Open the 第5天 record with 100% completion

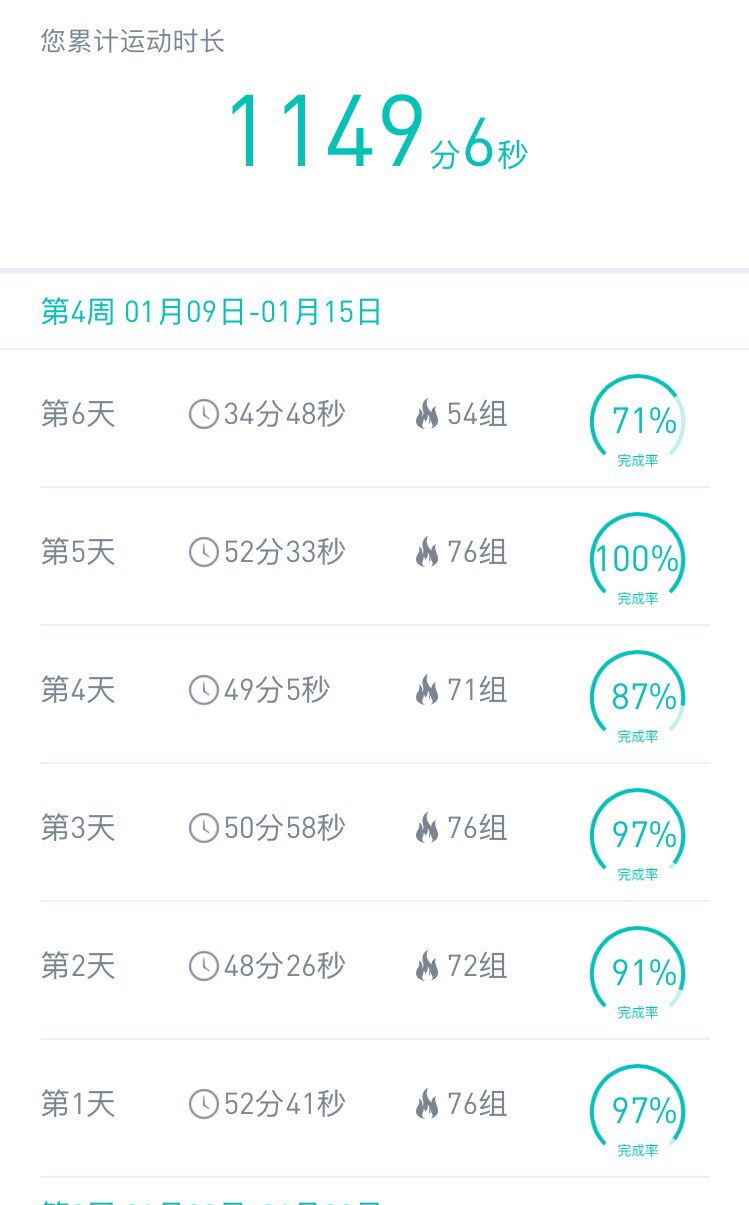click(374, 556)
